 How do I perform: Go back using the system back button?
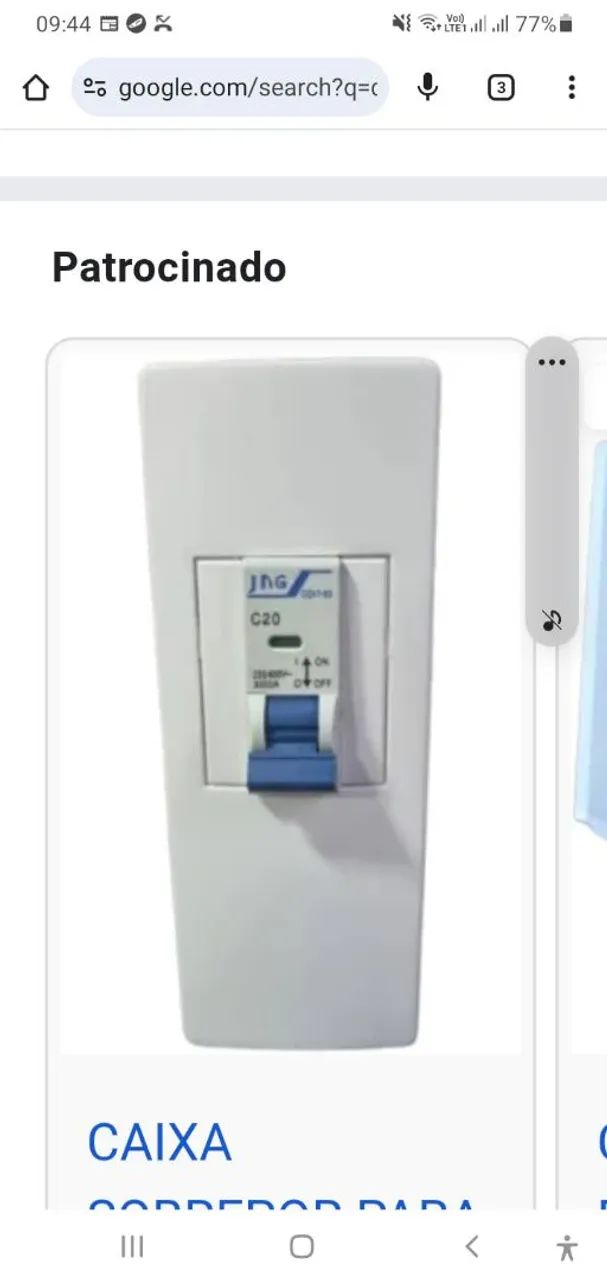pyautogui.click(x=472, y=1246)
